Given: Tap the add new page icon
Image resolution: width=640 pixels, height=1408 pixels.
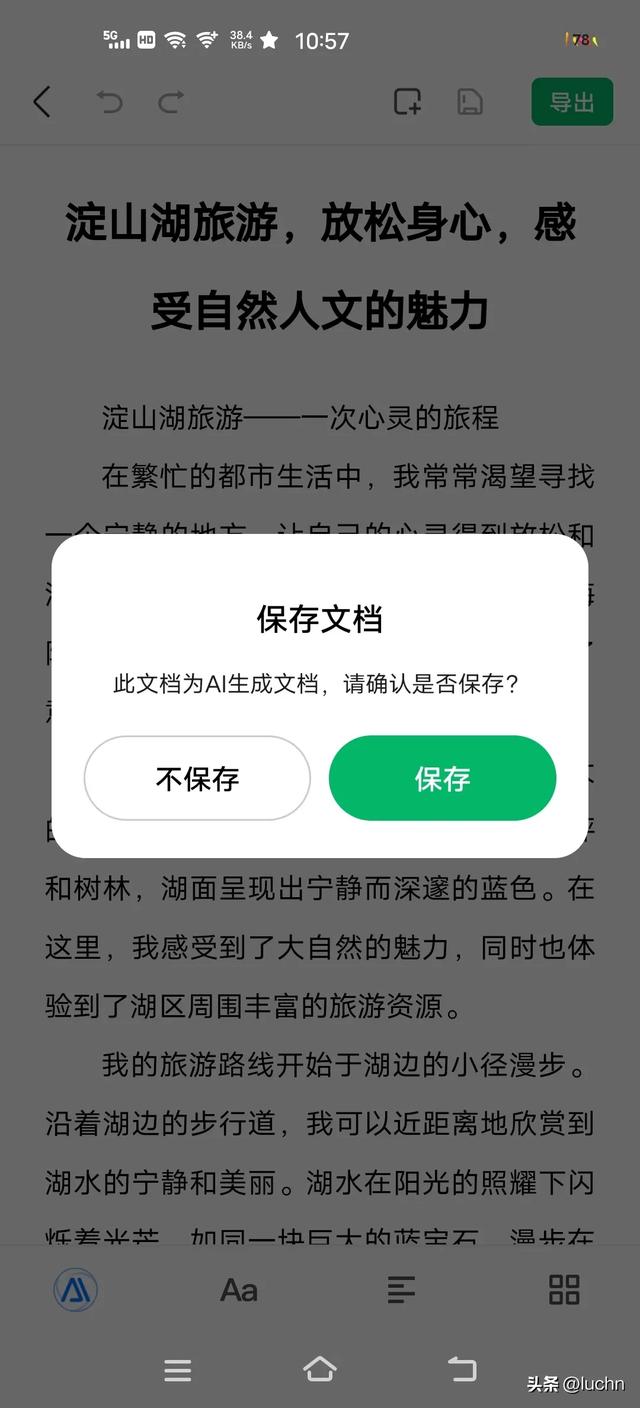Looking at the screenshot, I should click(407, 102).
